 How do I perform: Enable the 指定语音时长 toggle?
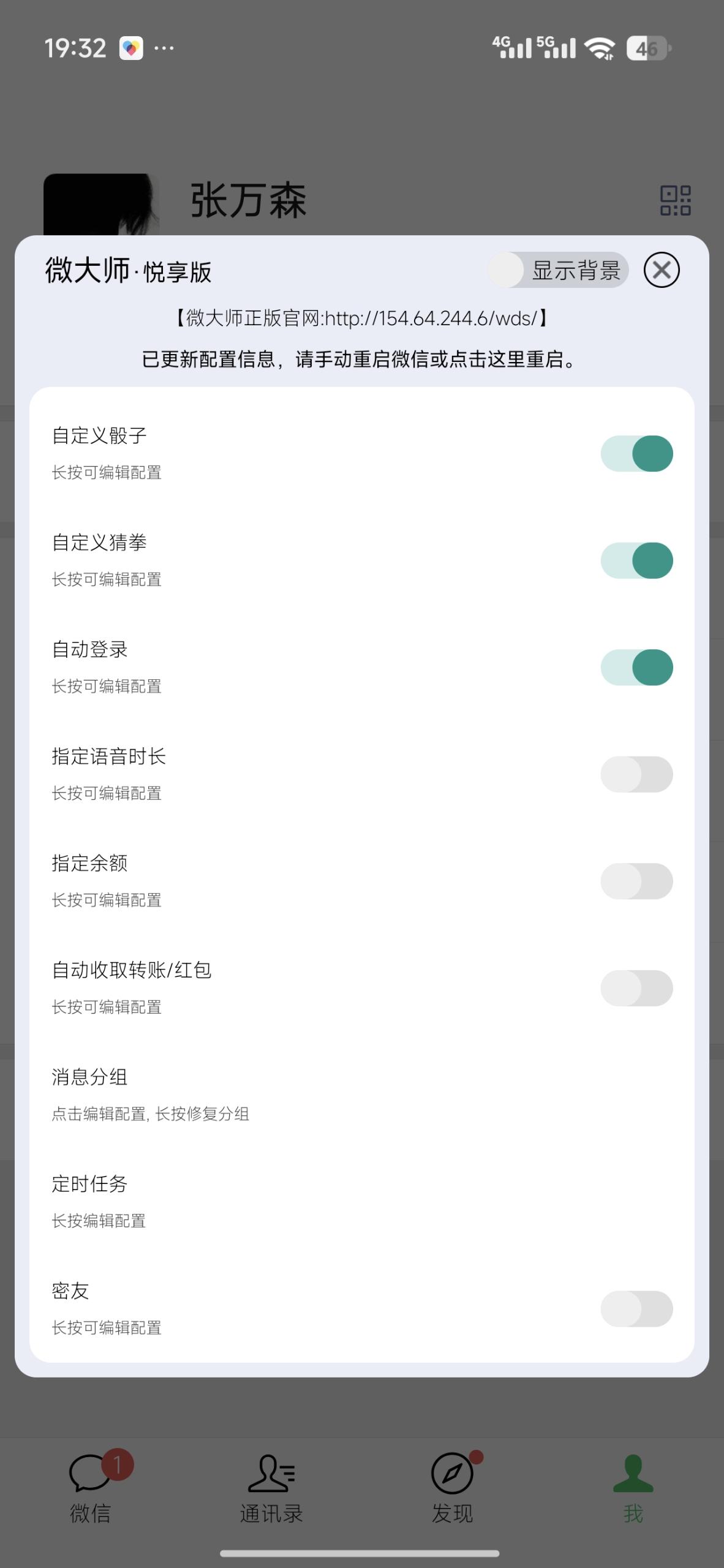point(637,773)
